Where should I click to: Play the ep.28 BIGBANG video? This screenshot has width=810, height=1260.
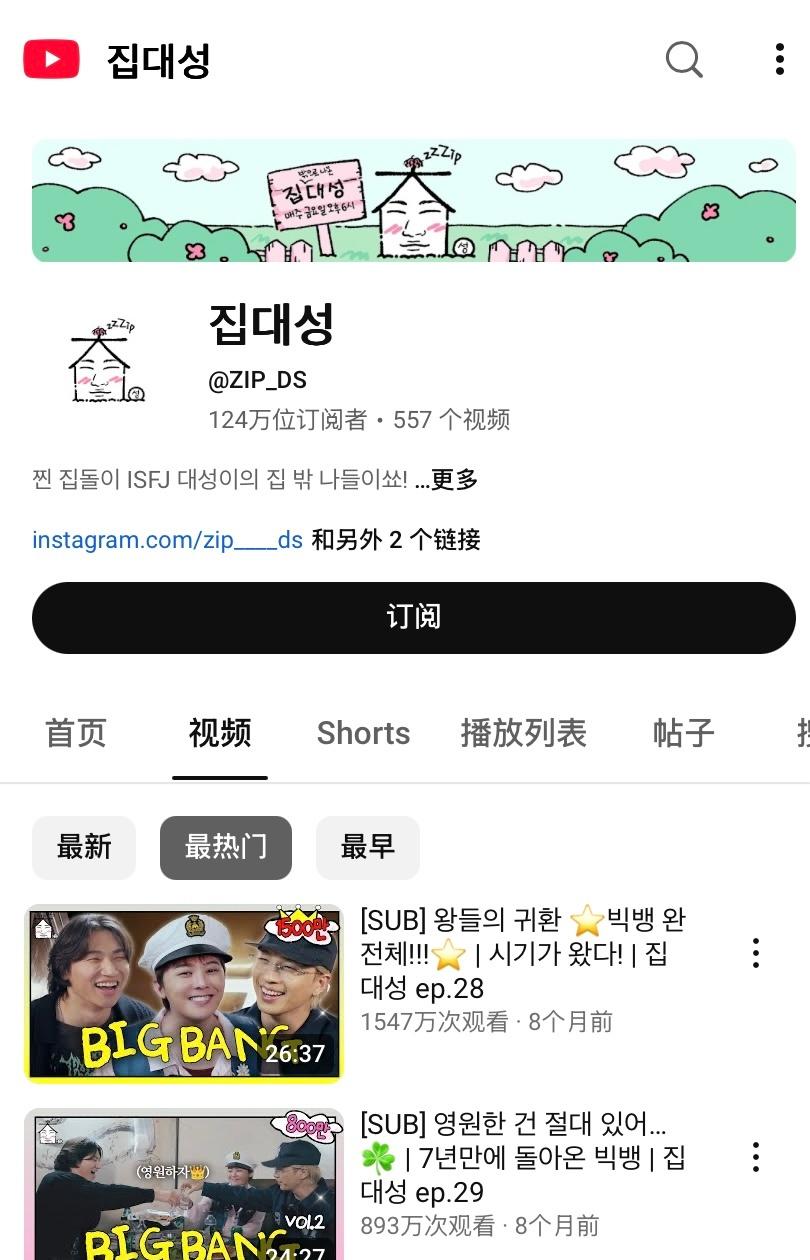click(183, 993)
